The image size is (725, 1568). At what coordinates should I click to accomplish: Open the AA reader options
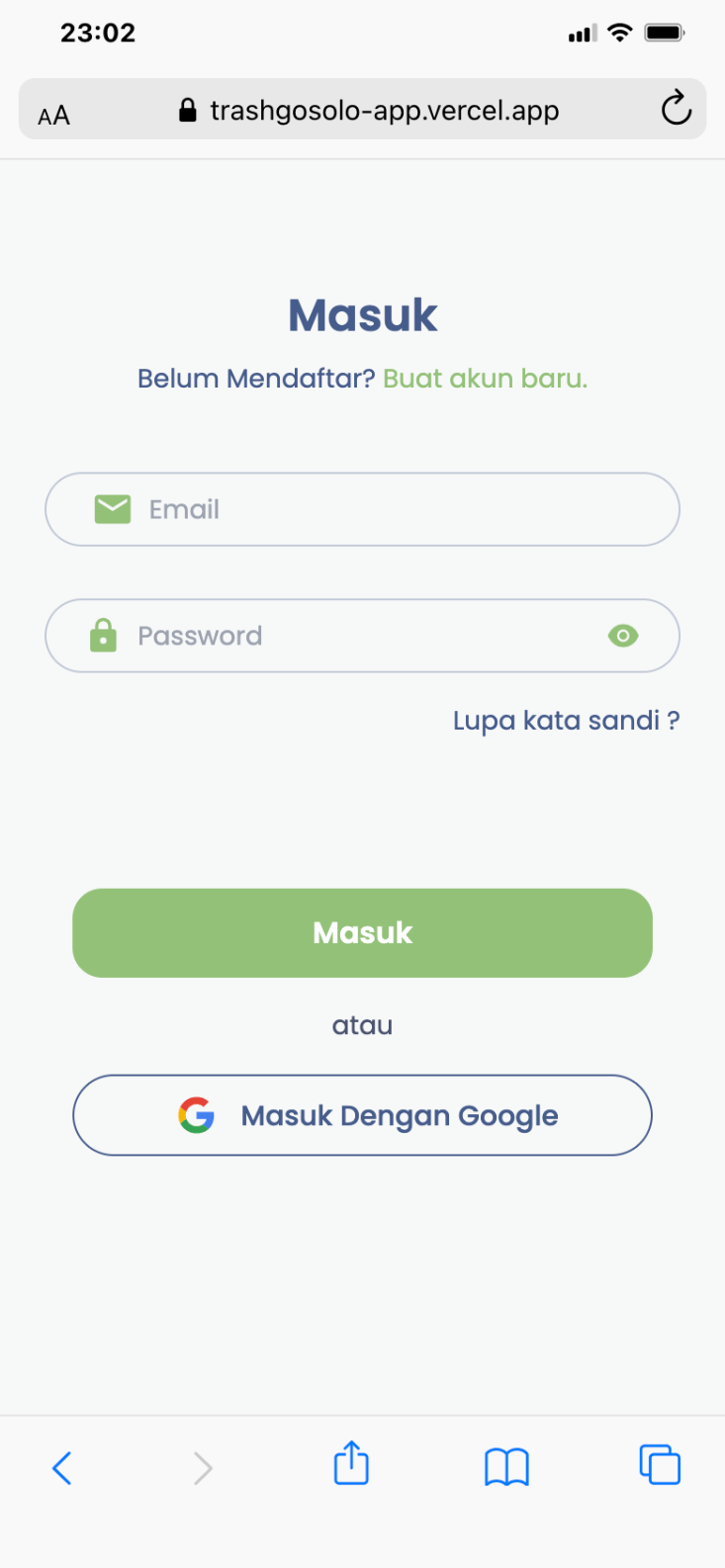(54, 116)
